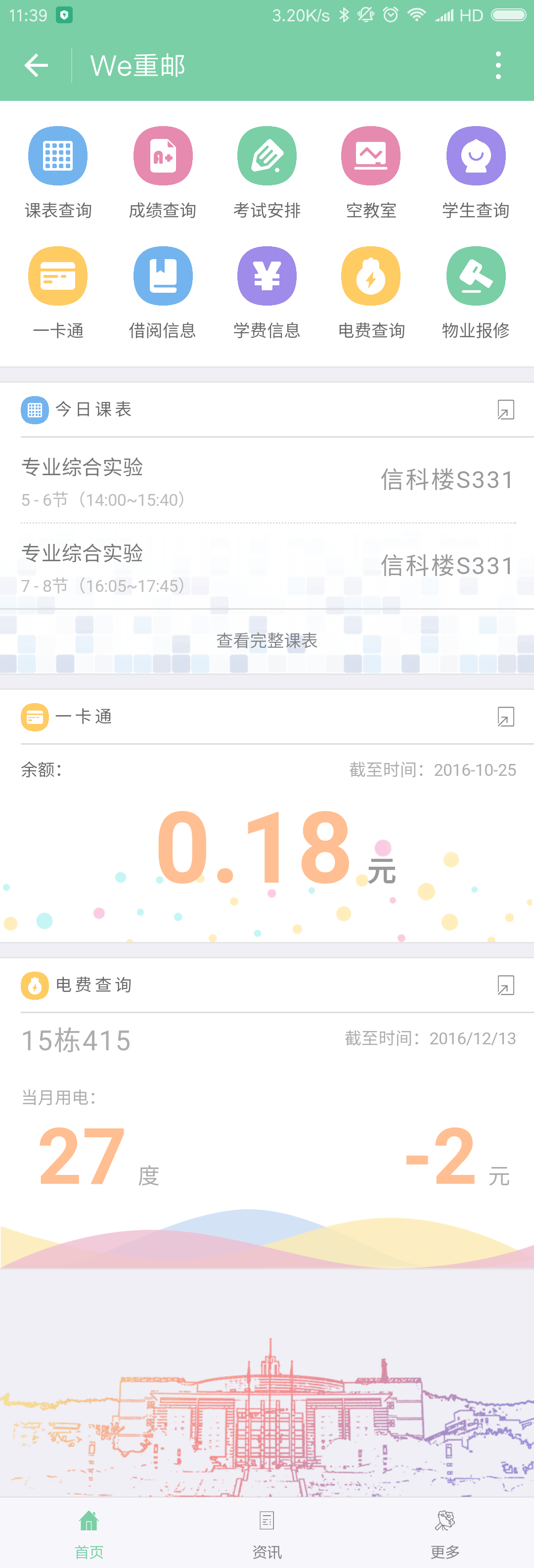534x1568 pixels.
Task: Open 借阅信息 library borrowing info
Action: (x=162, y=275)
